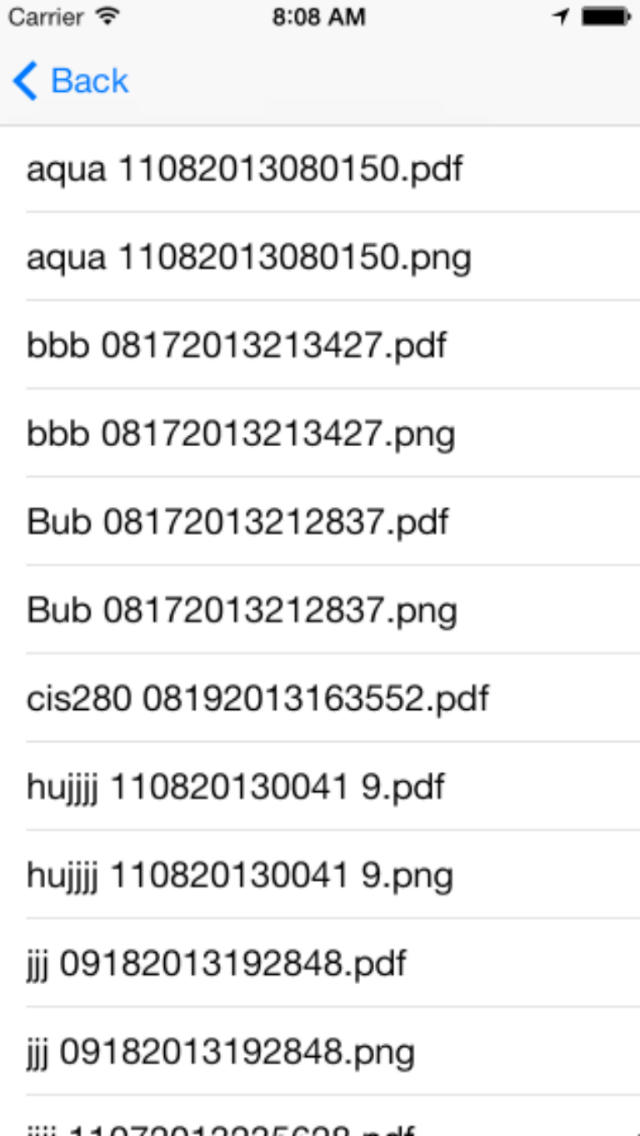Select bbb 08172013213427.png file

320,433
